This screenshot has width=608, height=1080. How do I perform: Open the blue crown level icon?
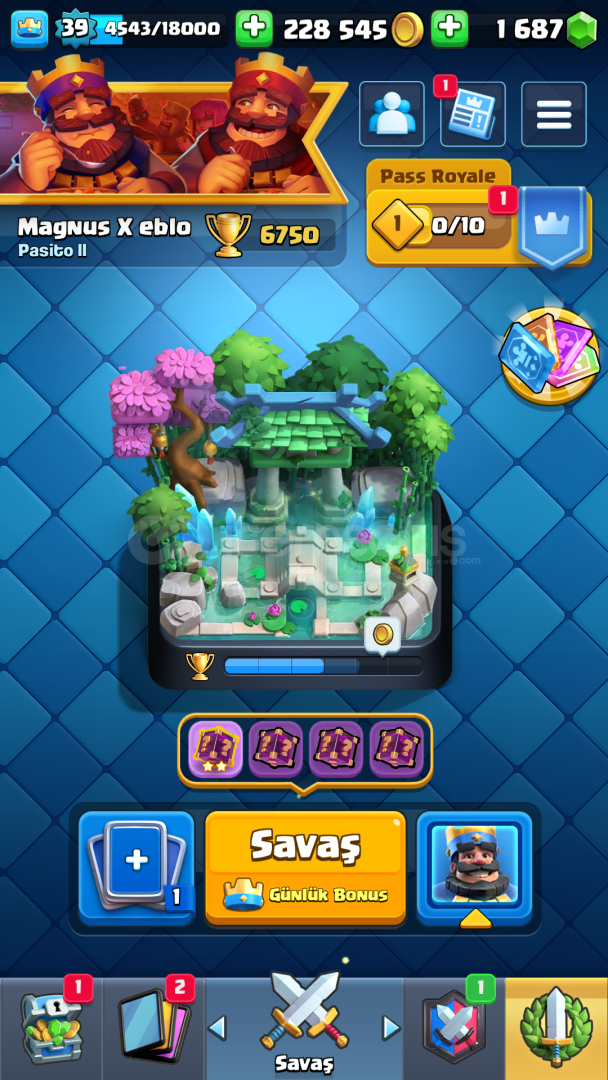tap(30, 29)
